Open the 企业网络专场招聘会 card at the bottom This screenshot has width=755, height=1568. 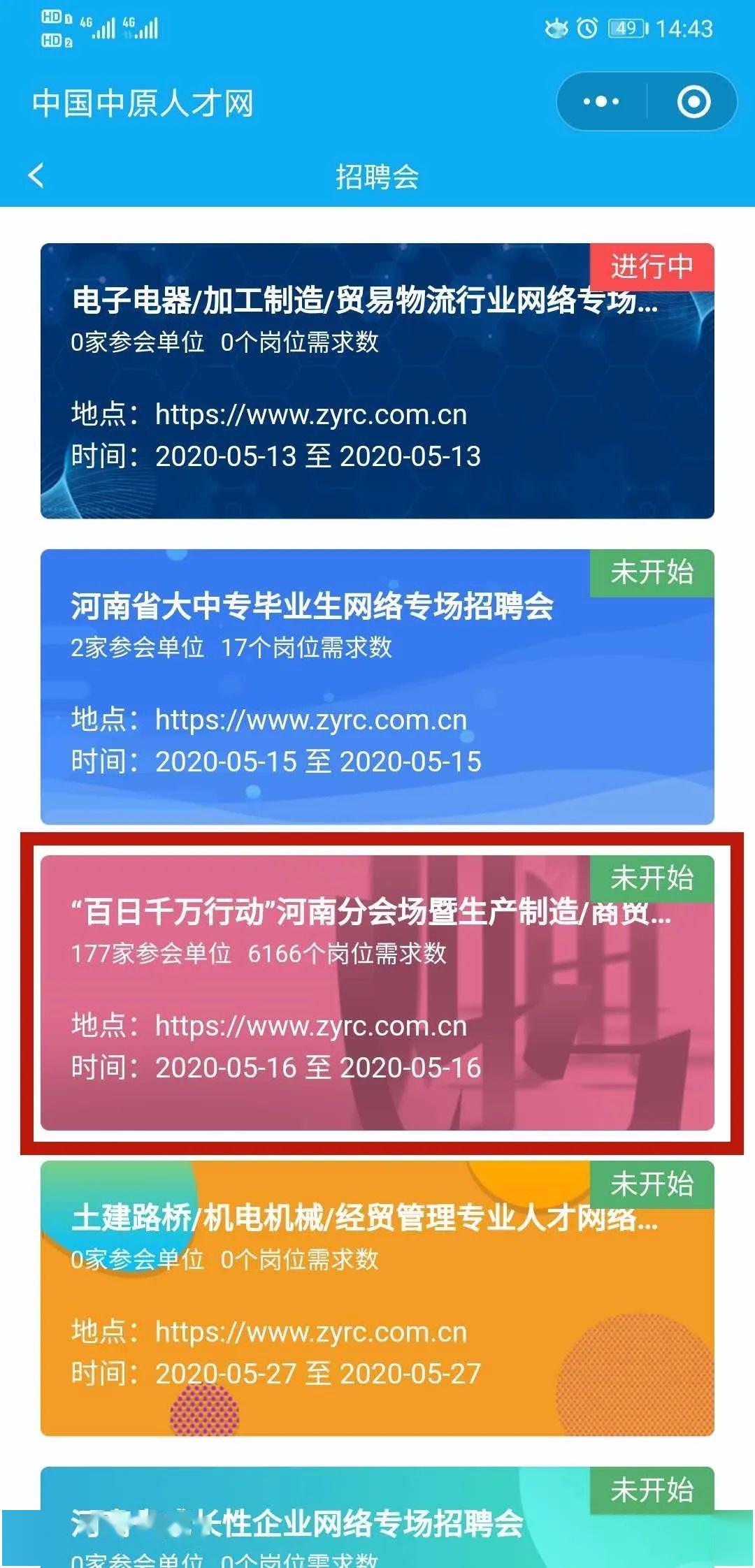pyautogui.click(x=377, y=1517)
